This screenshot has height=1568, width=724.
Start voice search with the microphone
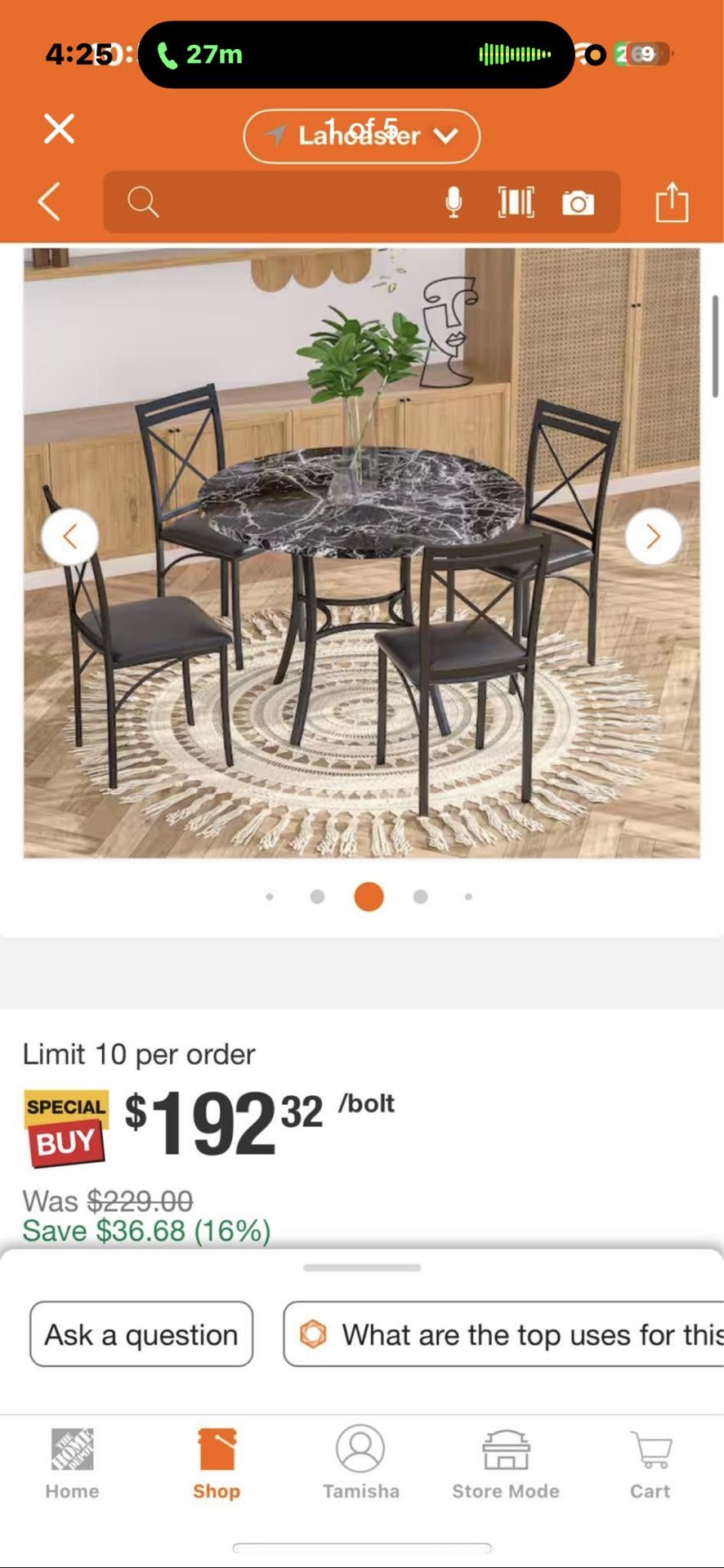click(454, 202)
